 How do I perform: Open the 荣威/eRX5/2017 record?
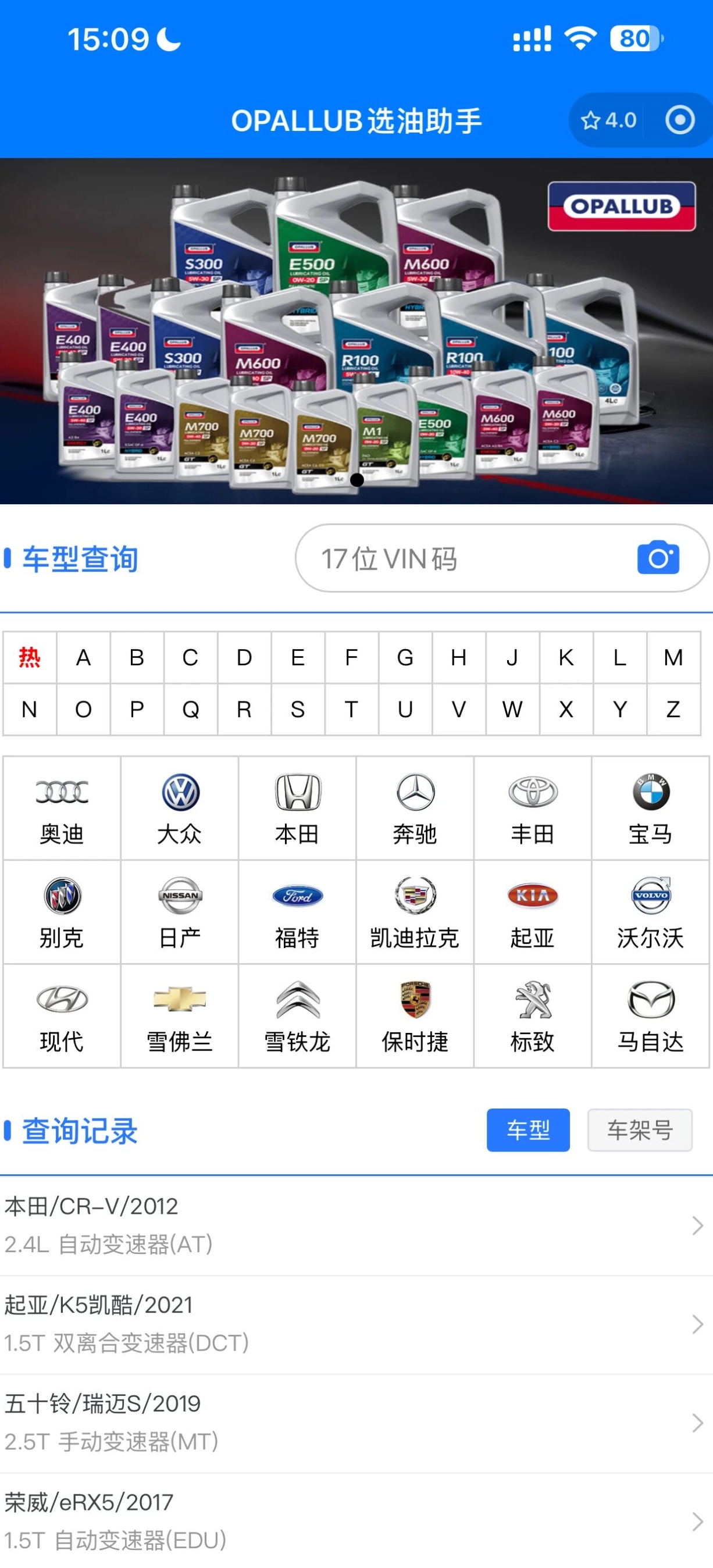356,1520
